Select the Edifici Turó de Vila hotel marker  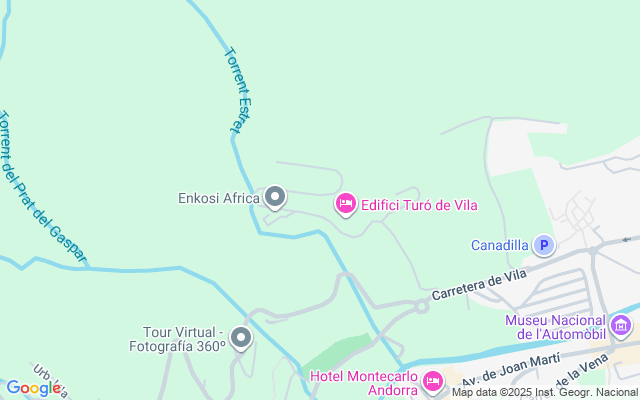pyautogui.click(x=345, y=205)
